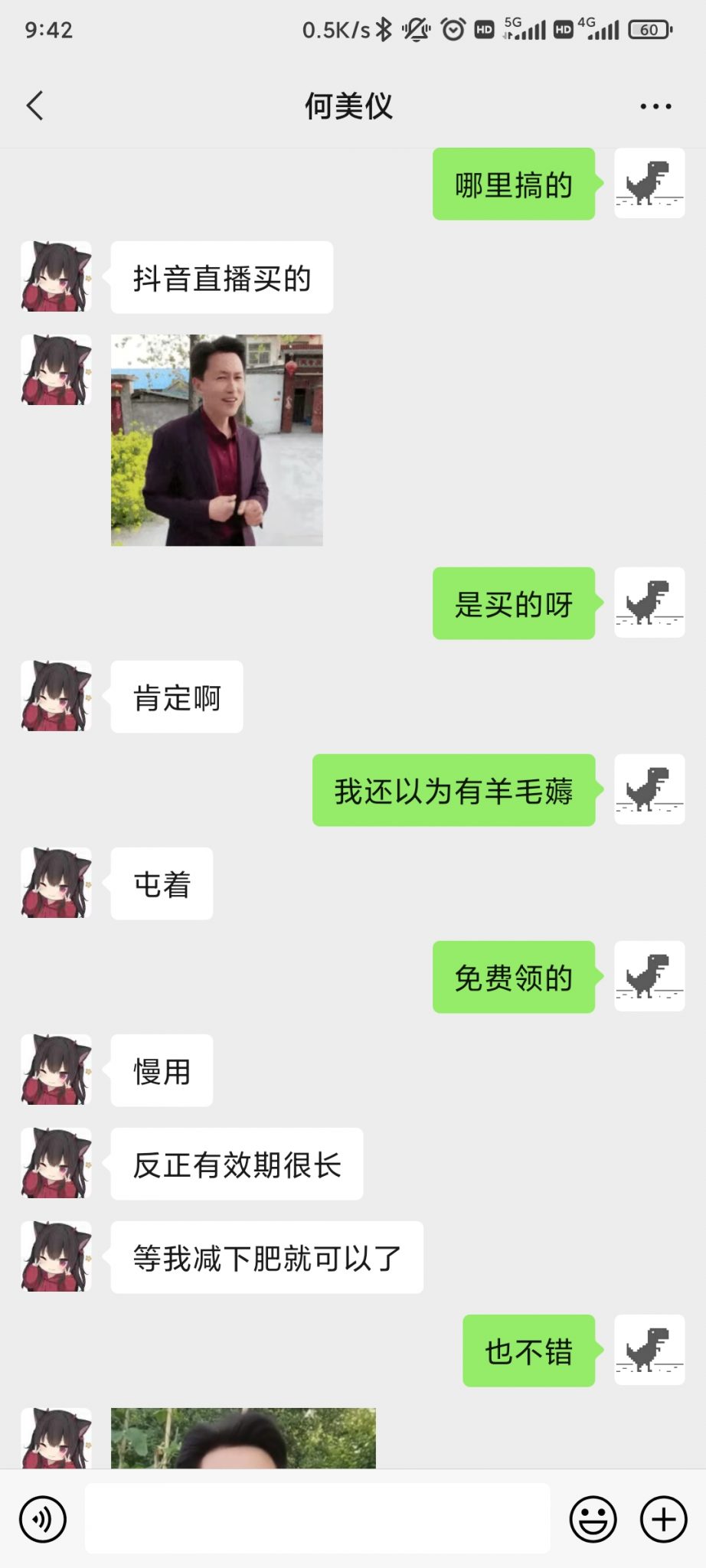Open the photo of man in purple suit
The width and height of the screenshot is (706, 1568).
coord(217,440)
